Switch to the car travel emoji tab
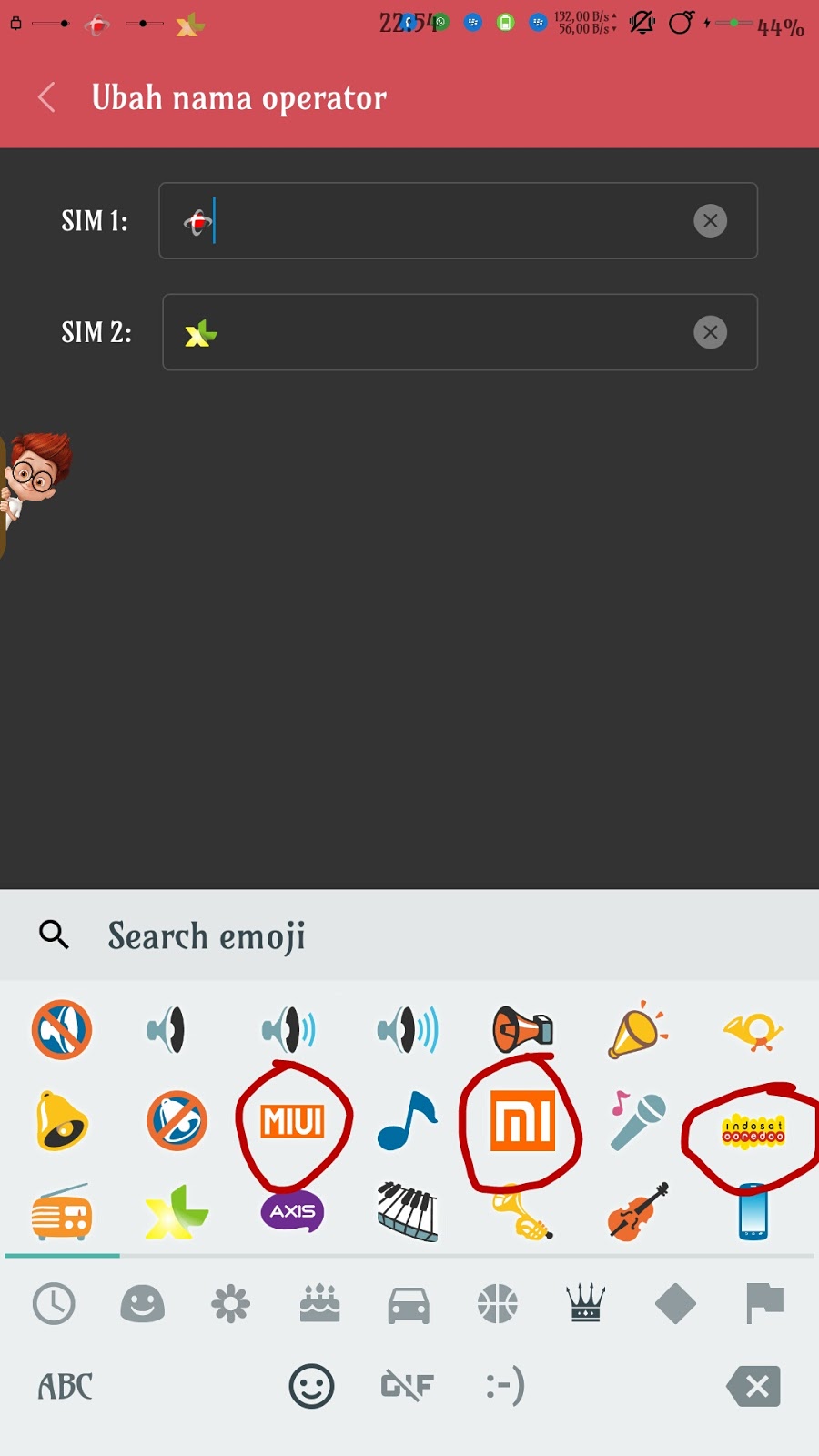The image size is (819, 1456). click(x=409, y=1304)
